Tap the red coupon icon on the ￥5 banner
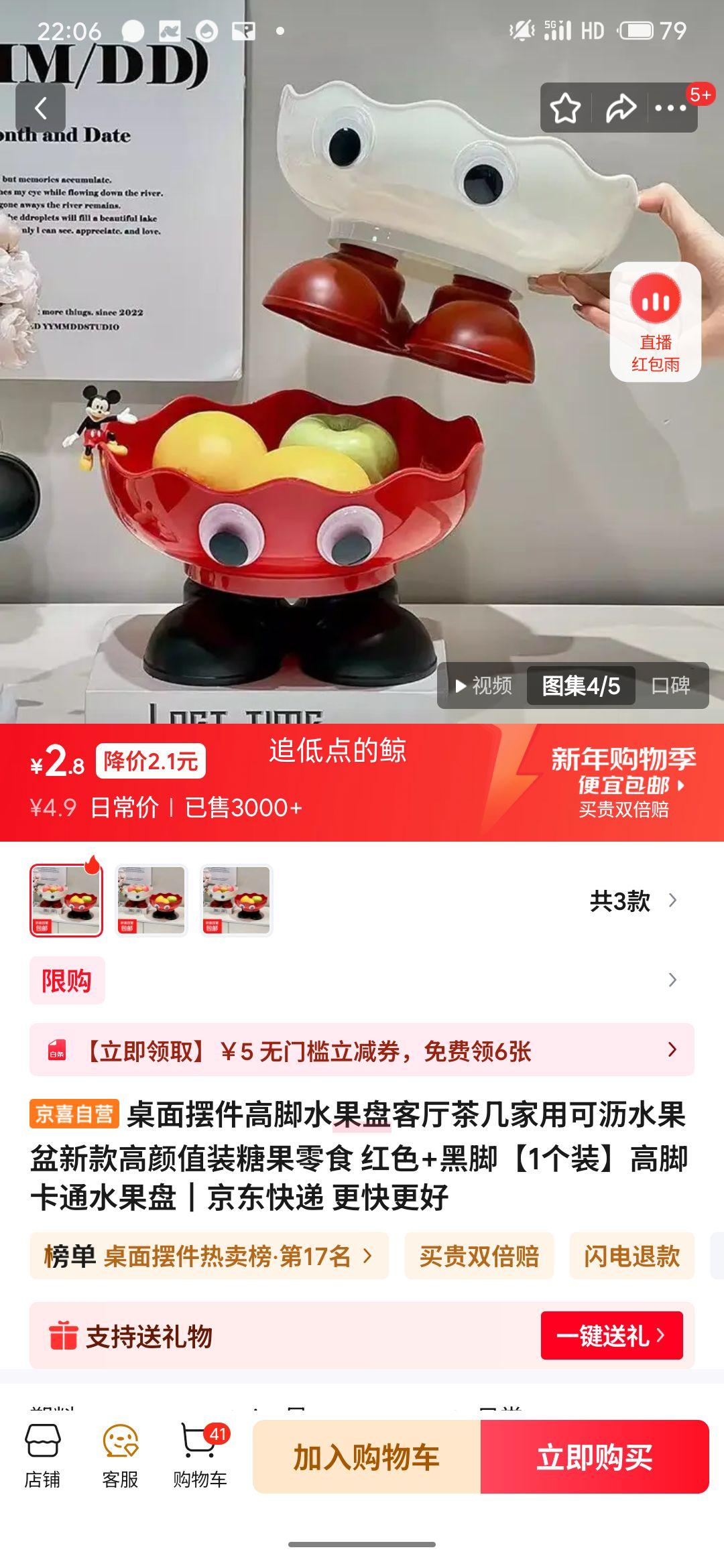The height and width of the screenshot is (1568, 724). [x=59, y=1049]
